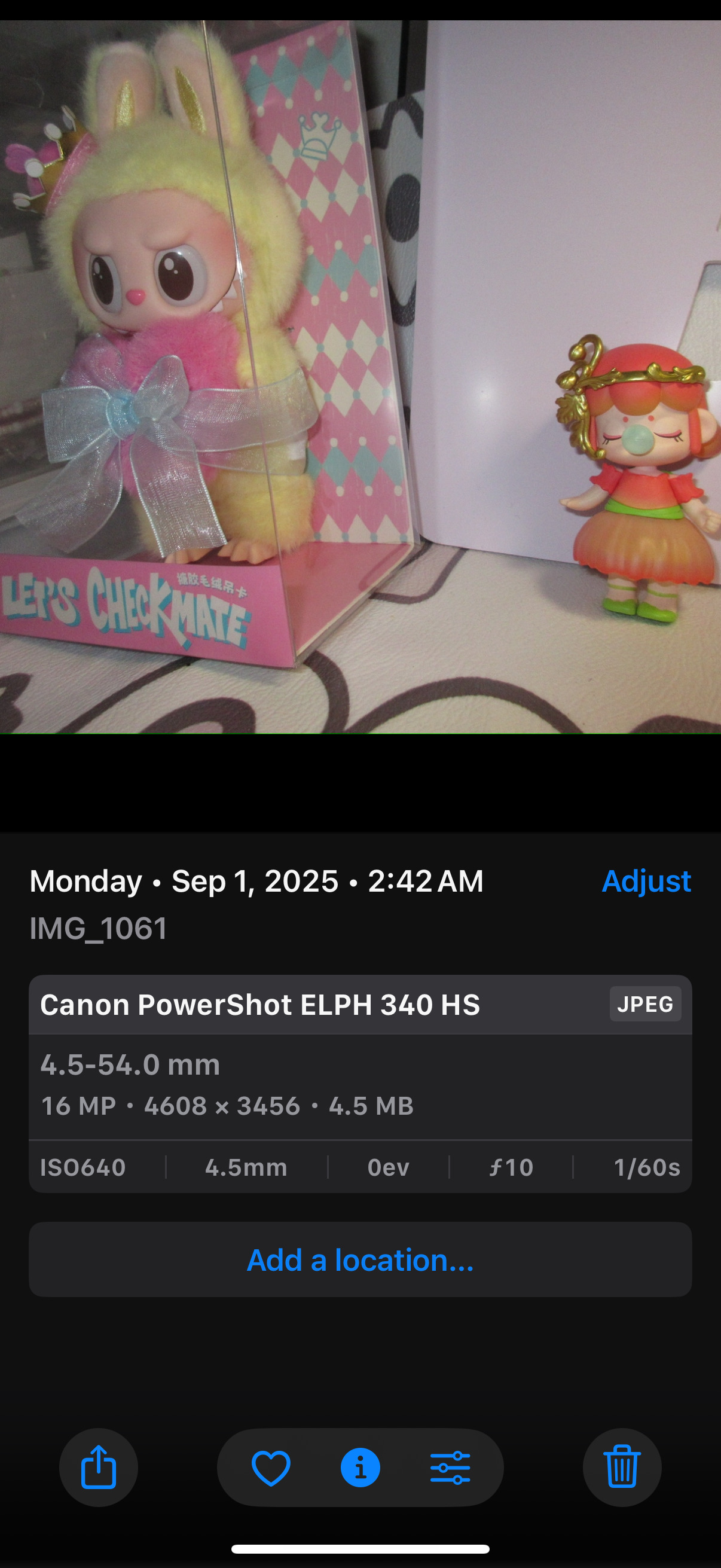This screenshot has height=1568, width=721.
Task: Close the photo info panel
Action: [x=360, y=1468]
